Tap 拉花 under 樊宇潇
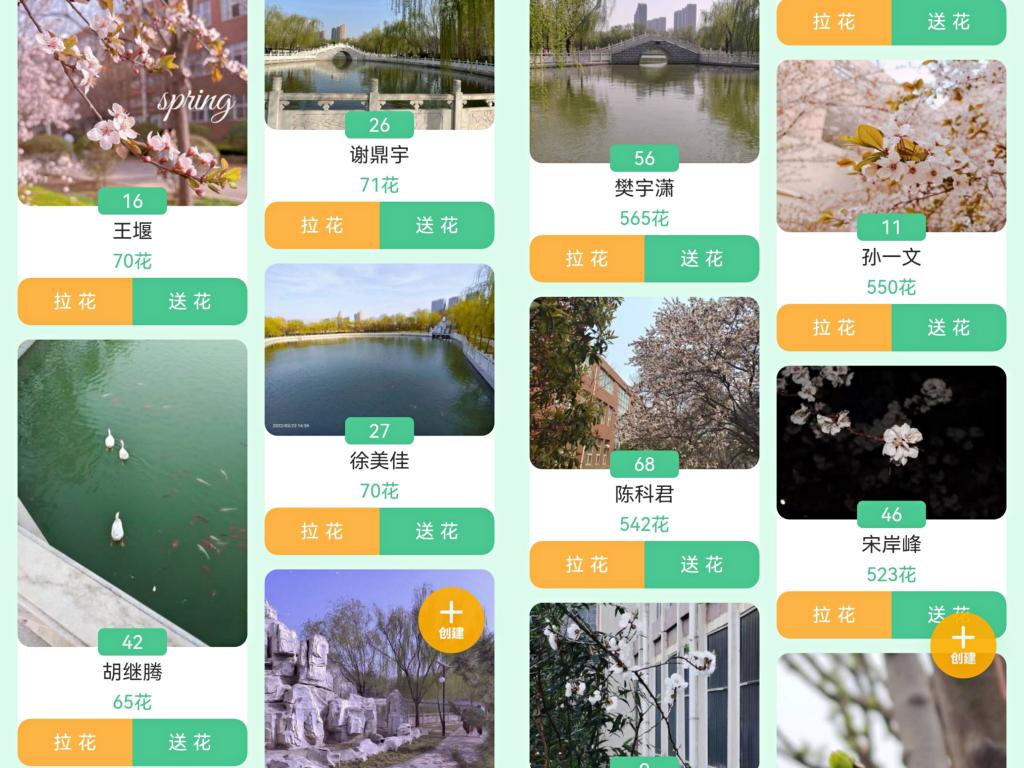This screenshot has height=768, width=1024. tap(587, 258)
